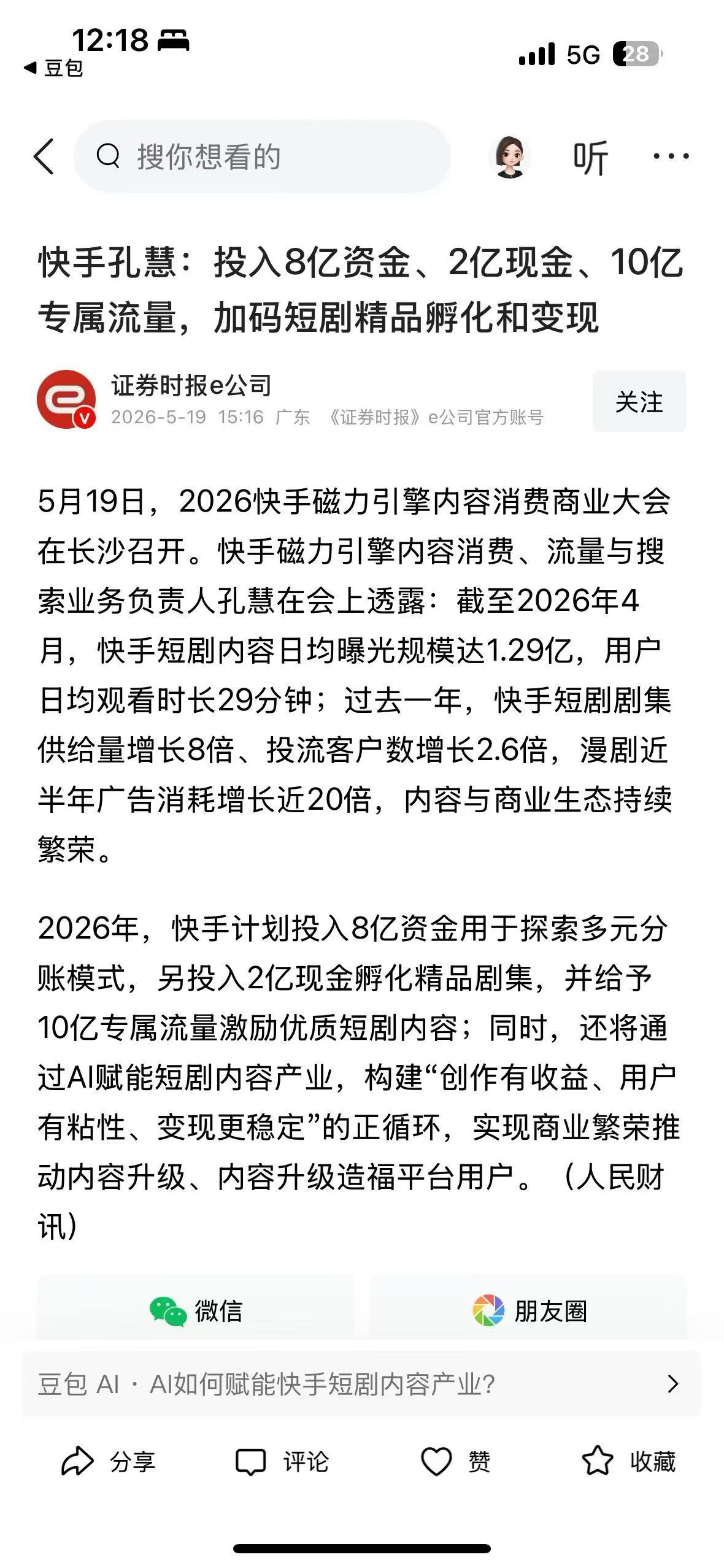Ask 豆包 AI about AI赋能快手短剧

click(361, 1385)
